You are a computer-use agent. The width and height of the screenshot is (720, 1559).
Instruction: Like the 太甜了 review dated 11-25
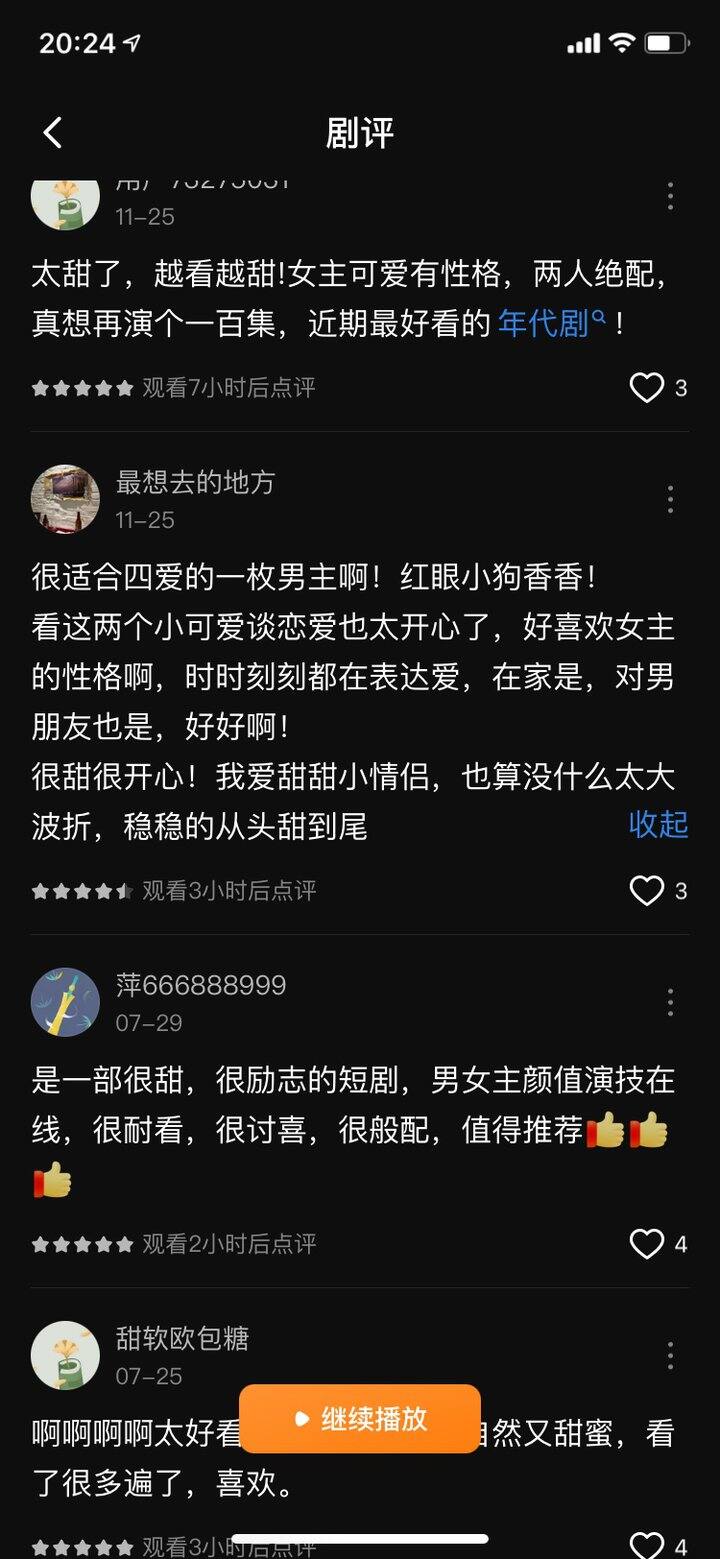647,387
